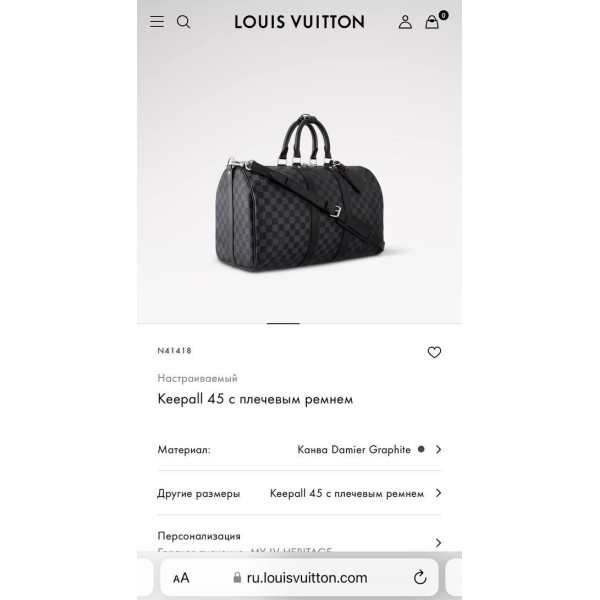The width and height of the screenshot is (600, 600).
Task: Open the hamburger menu
Action: (157, 22)
